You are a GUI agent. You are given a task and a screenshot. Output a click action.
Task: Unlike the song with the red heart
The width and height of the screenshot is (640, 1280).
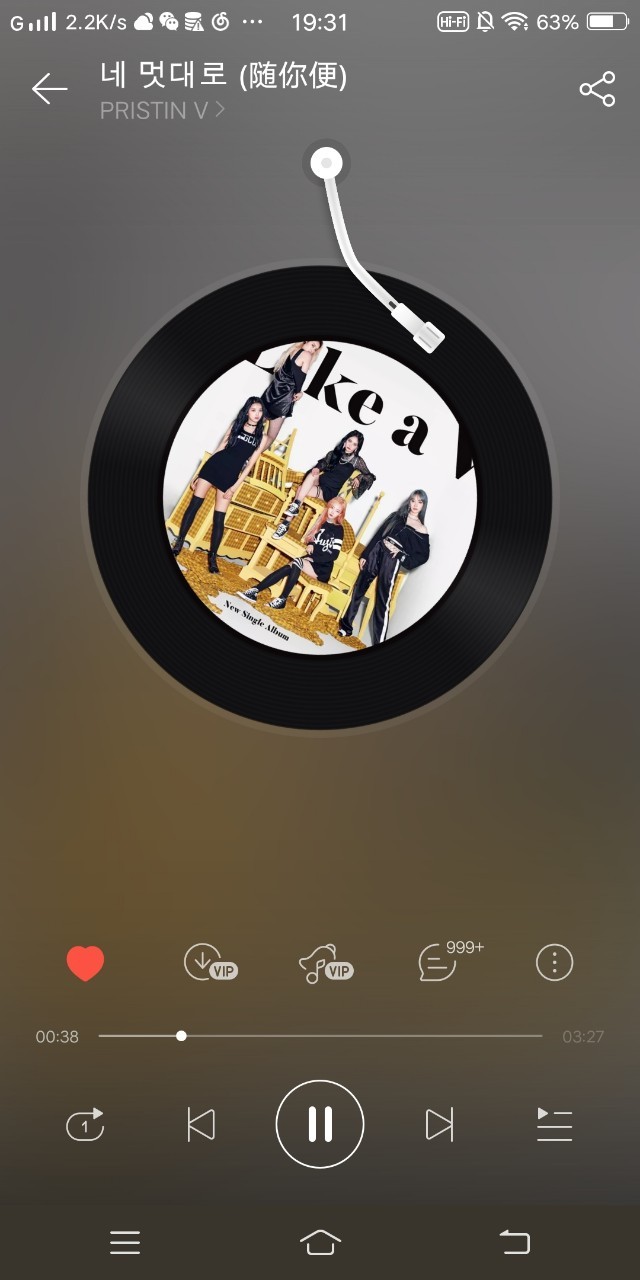coord(85,963)
